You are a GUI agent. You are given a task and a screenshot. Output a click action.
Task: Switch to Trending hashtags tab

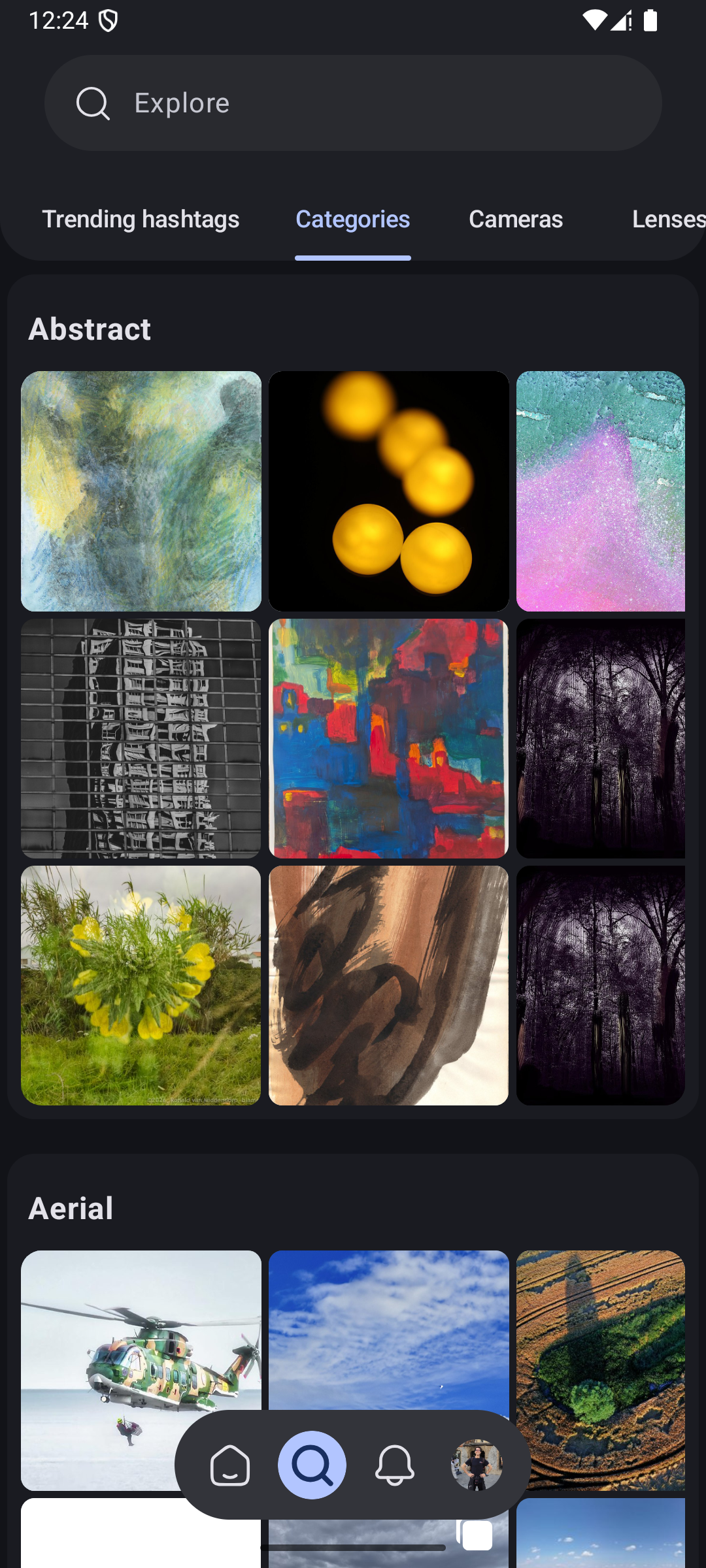coord(141,219)
